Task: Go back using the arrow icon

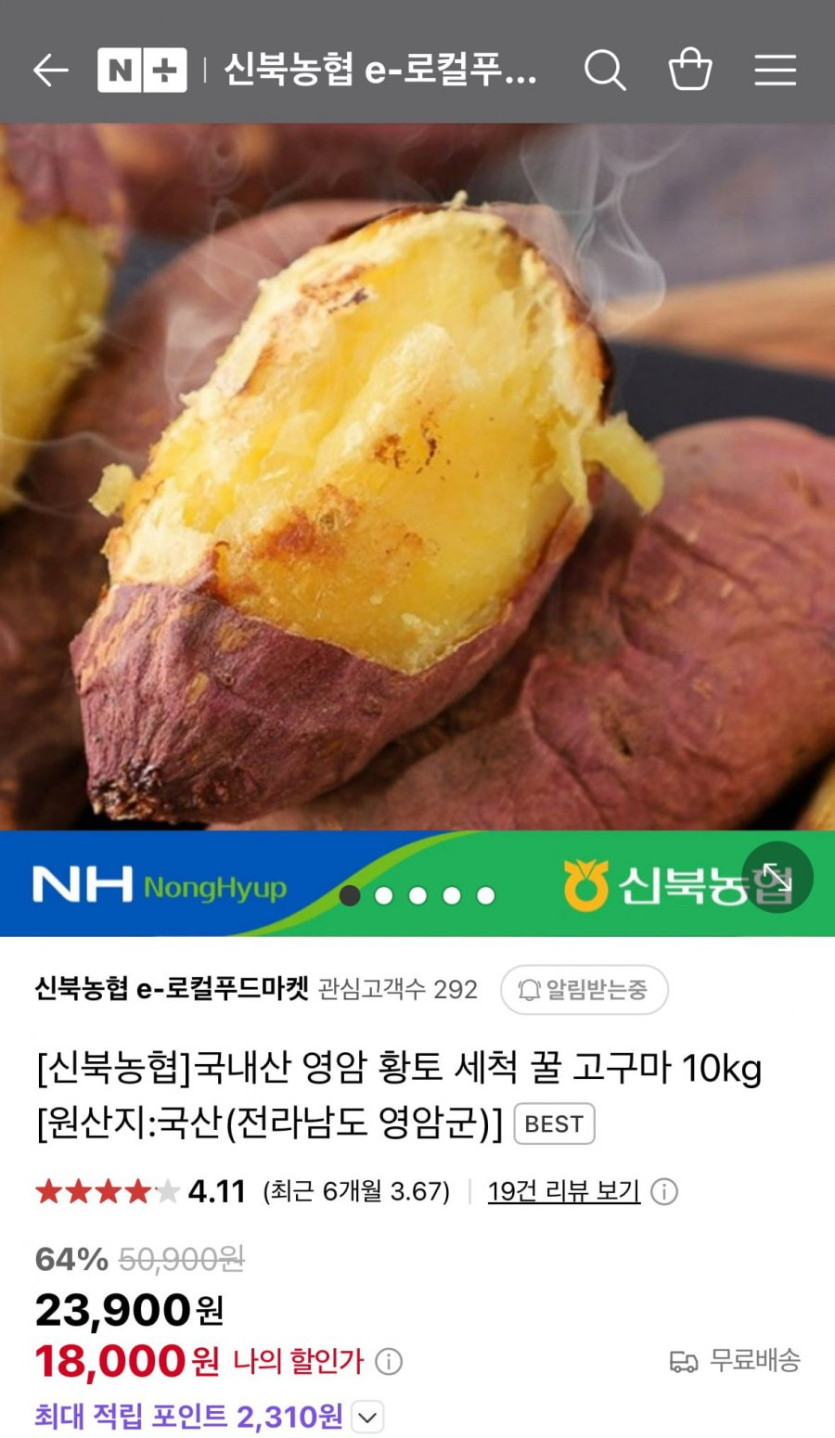Action: 50,70
